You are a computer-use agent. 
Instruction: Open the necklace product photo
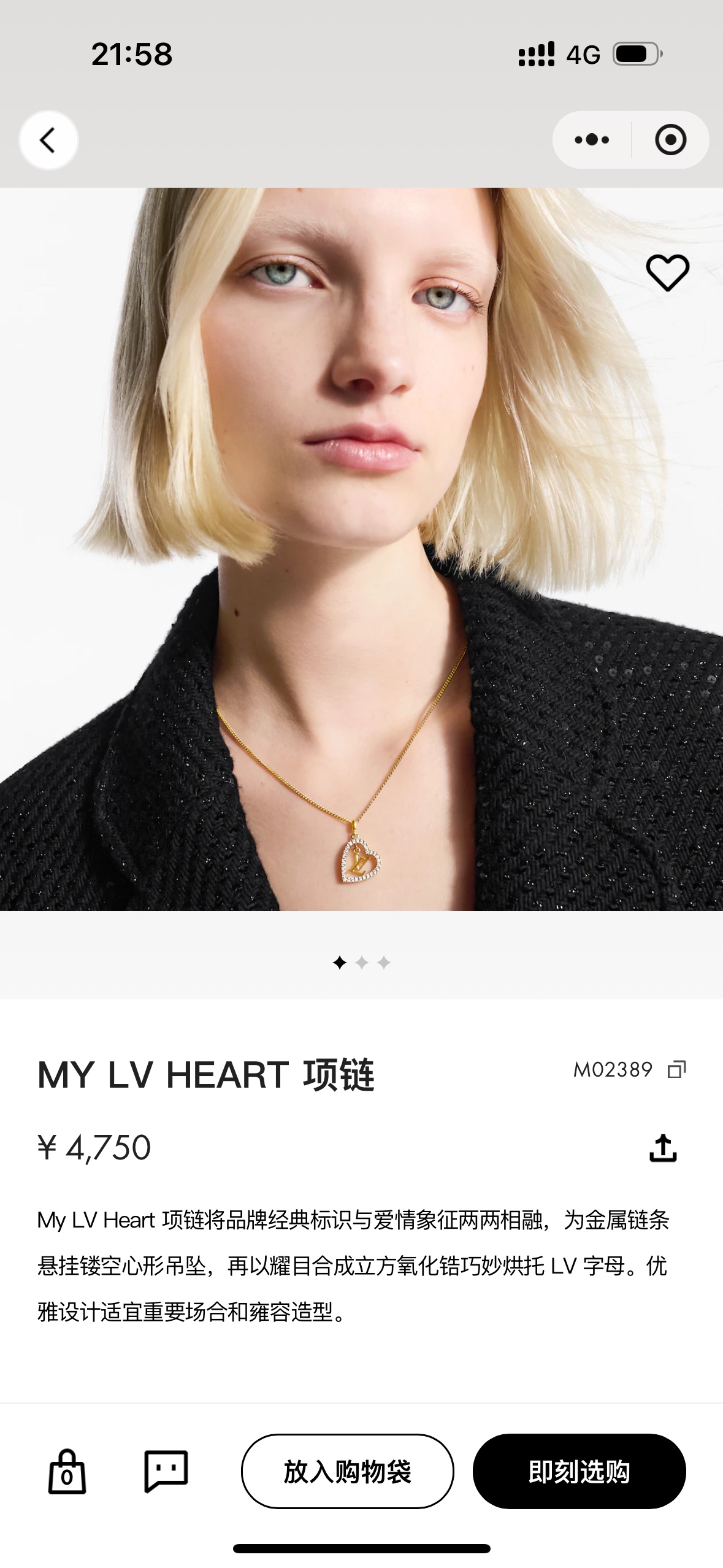pos(361,549)
